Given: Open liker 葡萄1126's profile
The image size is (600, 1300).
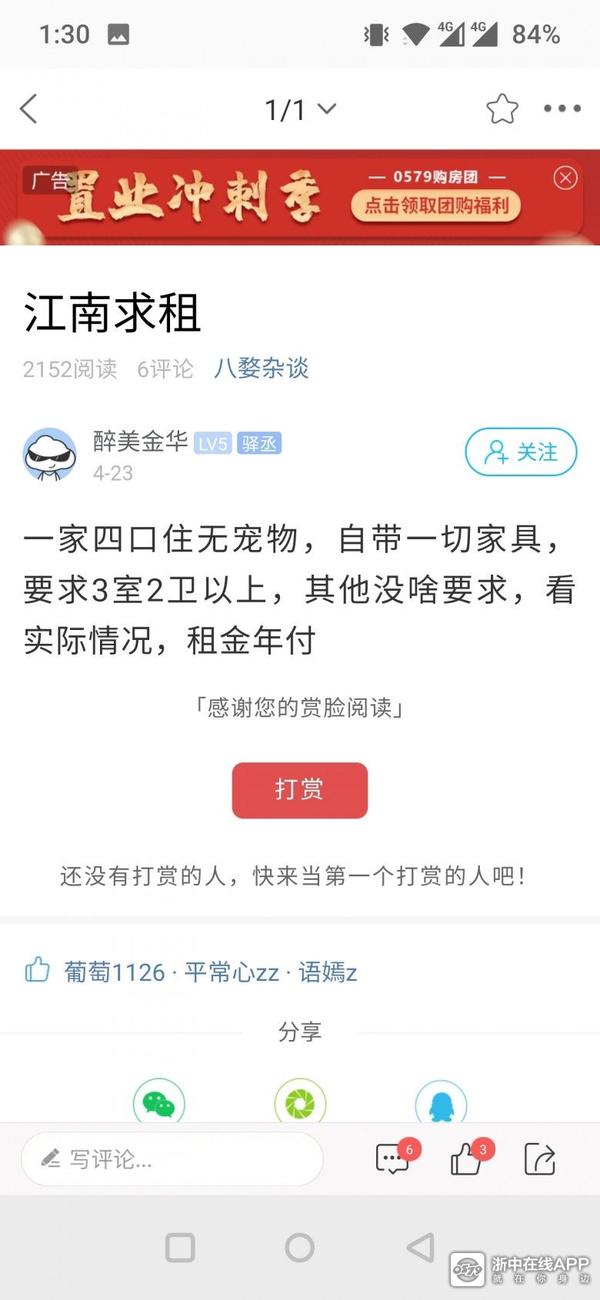Looking at the screenshot, I should tap(115, 971).
